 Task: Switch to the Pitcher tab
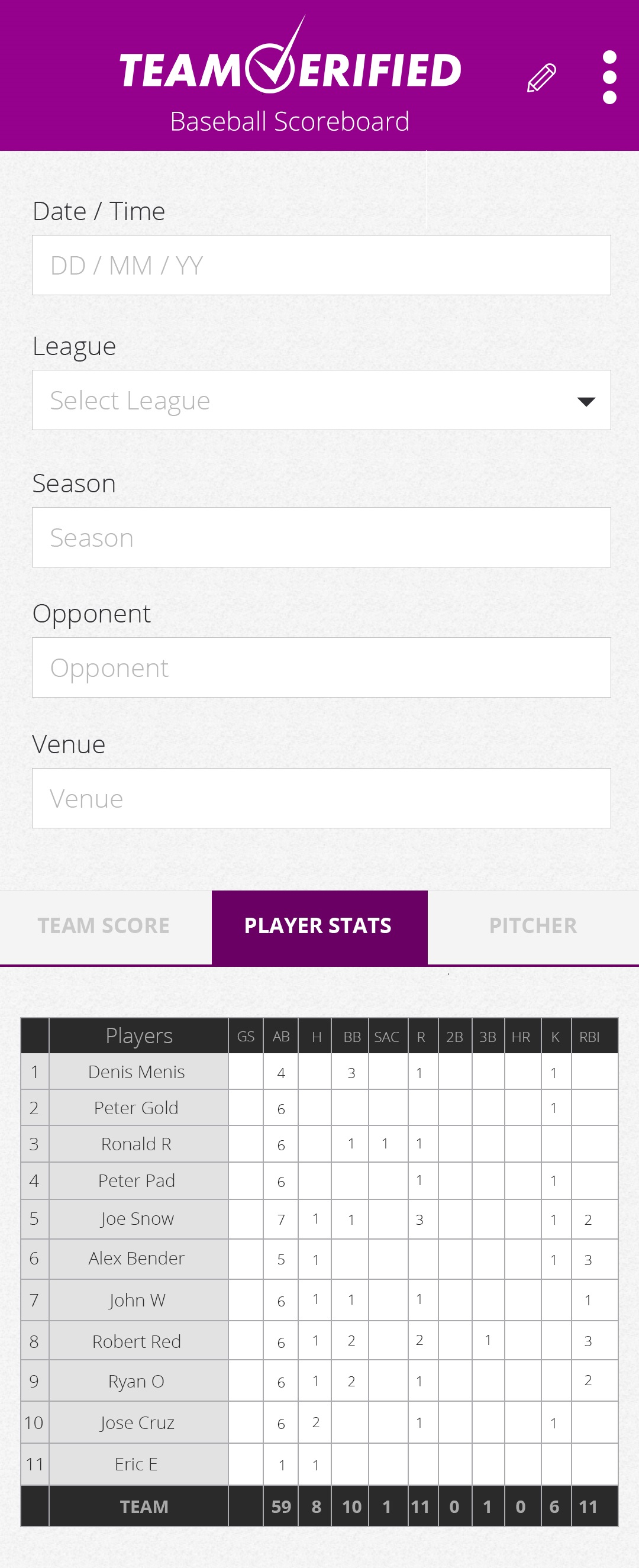(532, 926)
